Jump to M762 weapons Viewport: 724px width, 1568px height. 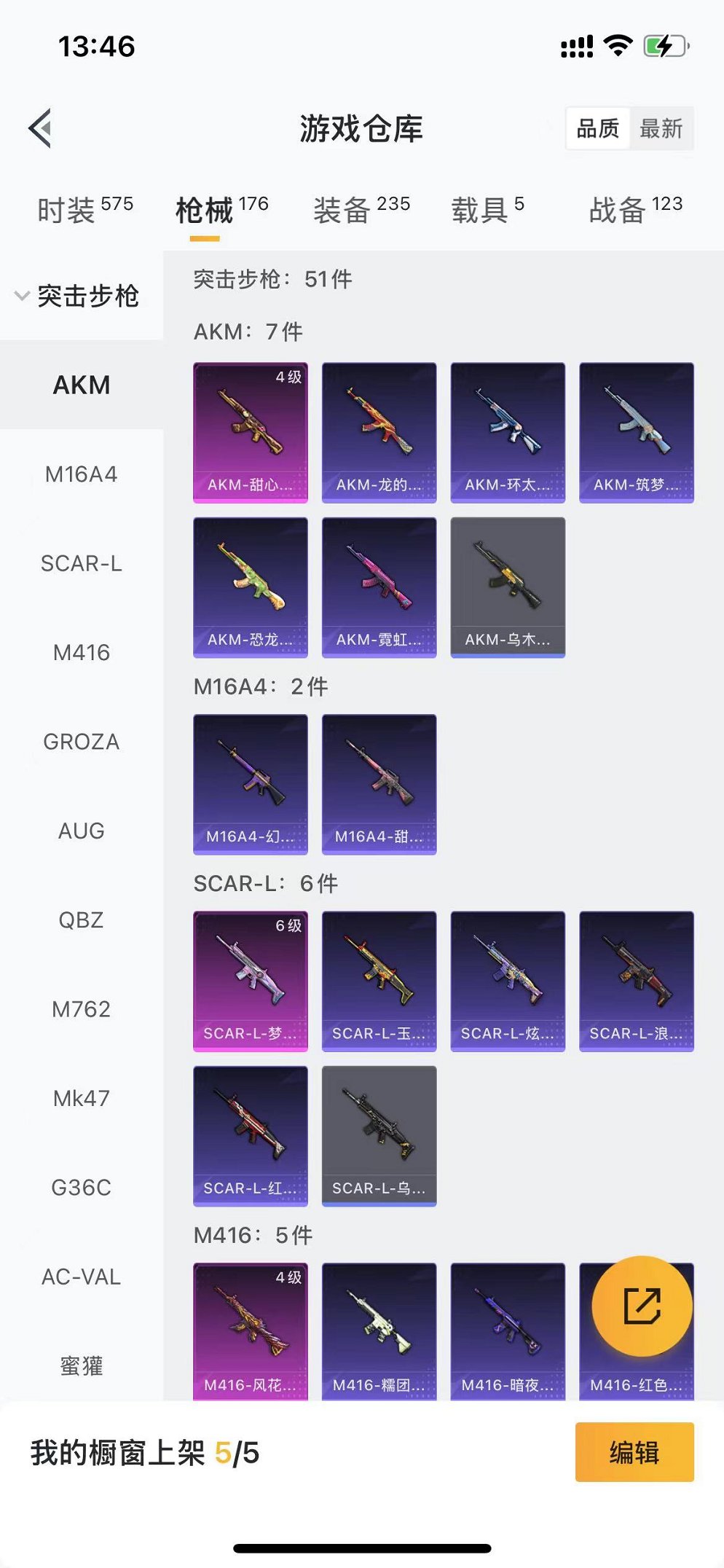point(81,1009)
